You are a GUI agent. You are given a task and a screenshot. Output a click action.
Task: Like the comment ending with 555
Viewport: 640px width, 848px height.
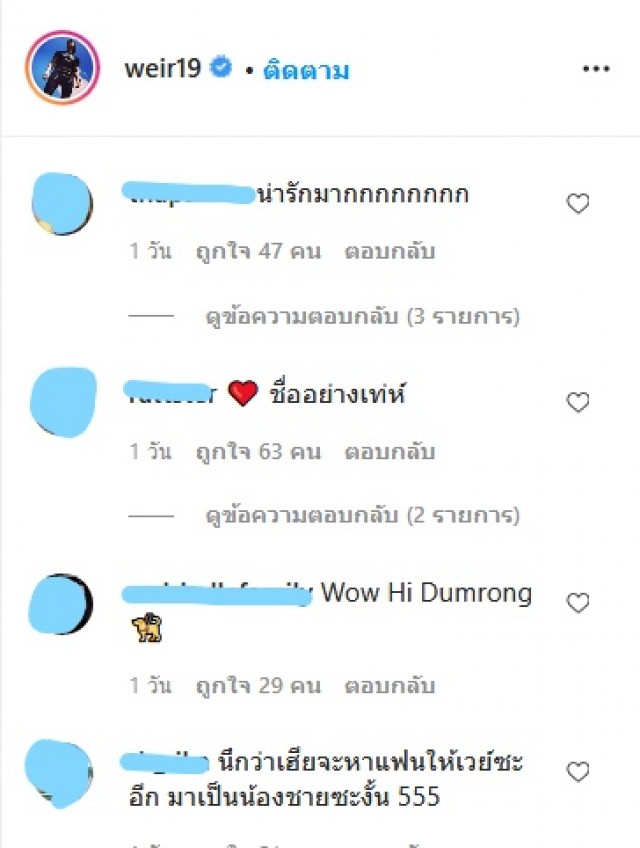578,772
